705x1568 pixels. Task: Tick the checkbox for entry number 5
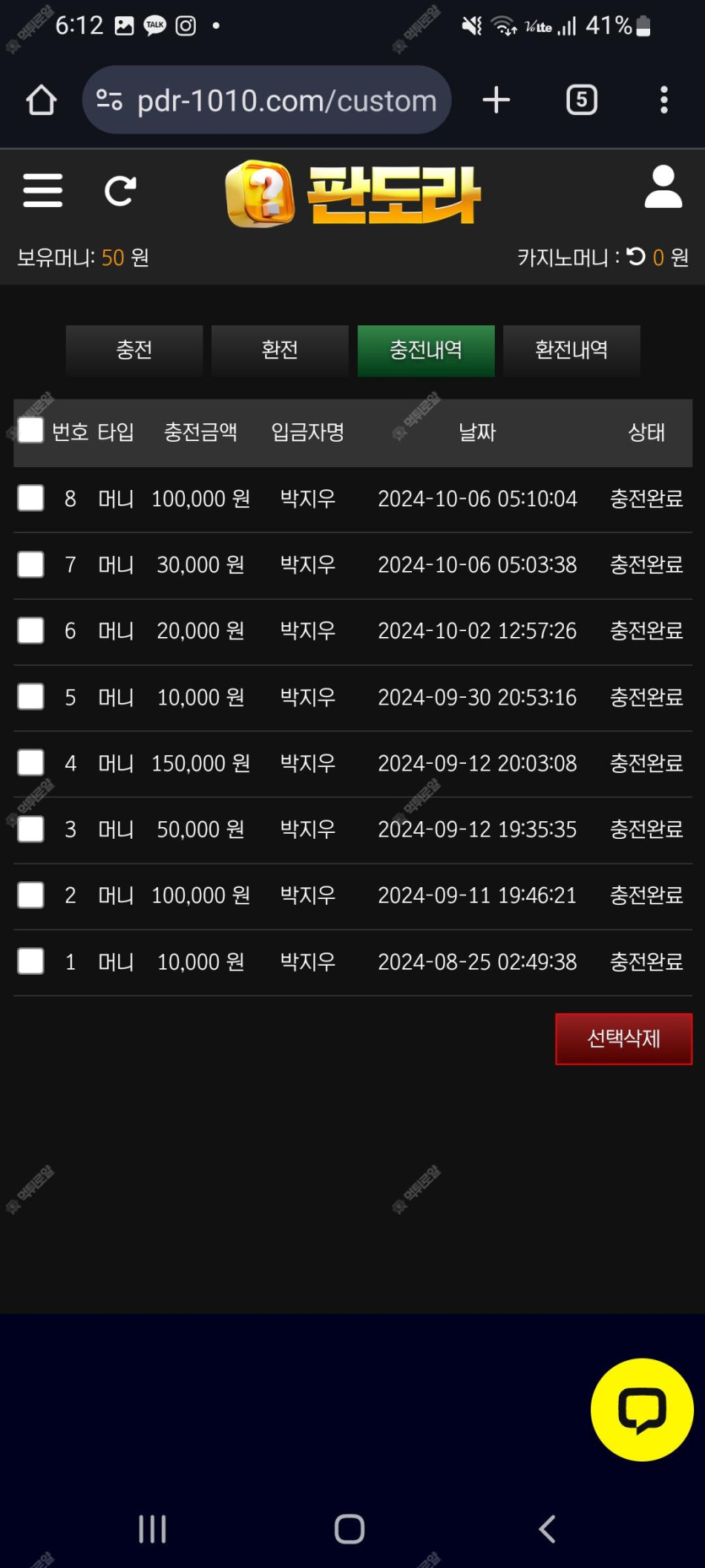[31, 696]
